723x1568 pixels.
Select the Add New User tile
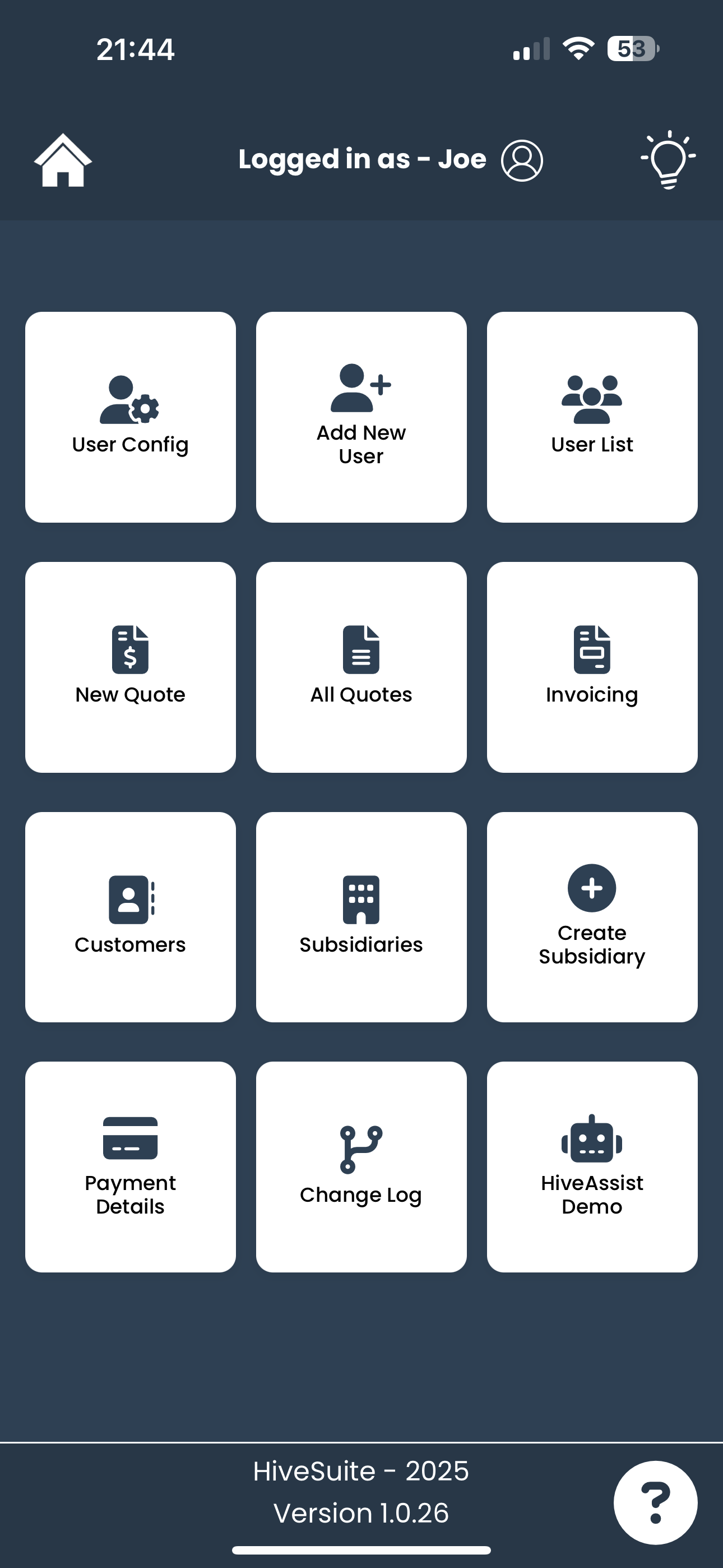(x=361, y=417)
